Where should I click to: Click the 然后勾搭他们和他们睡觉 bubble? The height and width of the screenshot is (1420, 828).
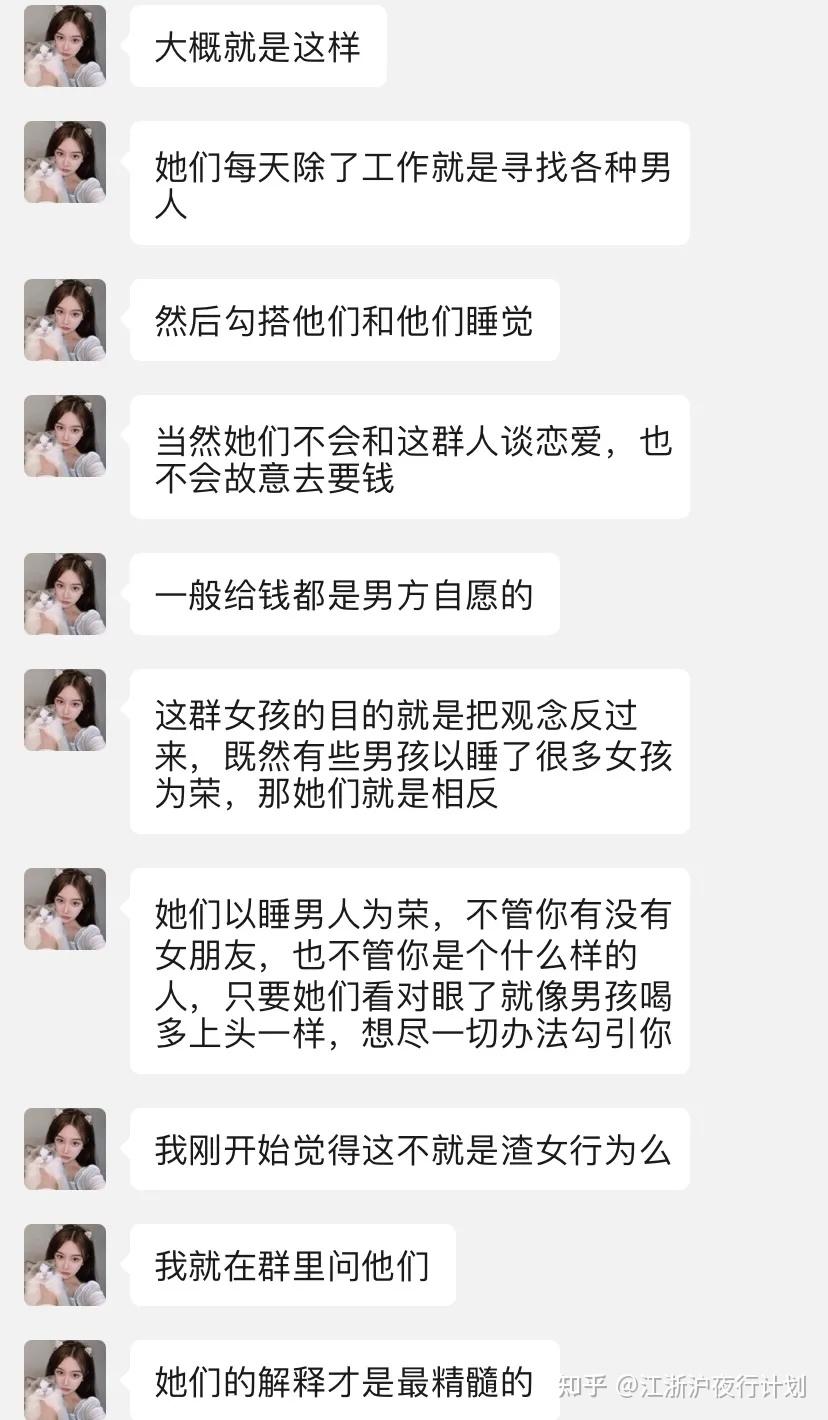(x=345, y=320)
